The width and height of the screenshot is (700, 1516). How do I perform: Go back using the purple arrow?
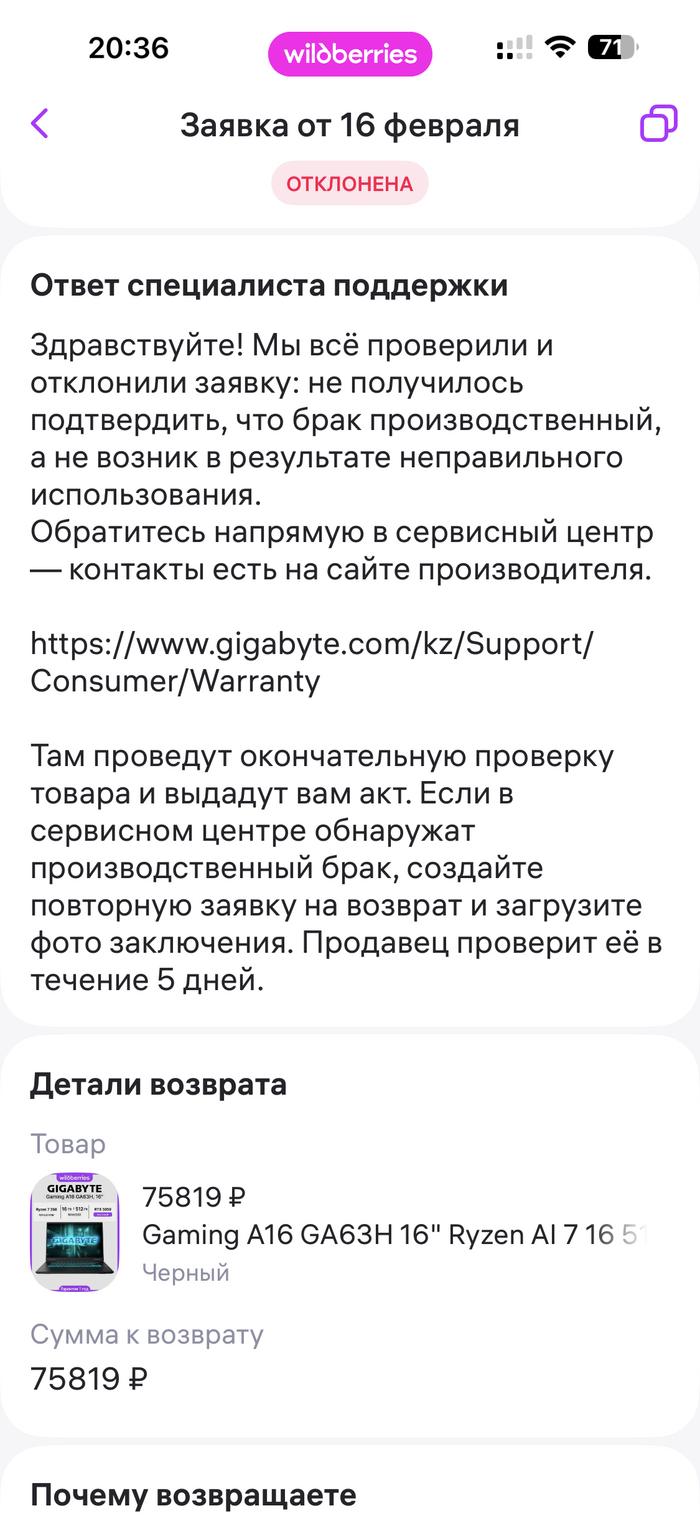[x=40, y=124]
